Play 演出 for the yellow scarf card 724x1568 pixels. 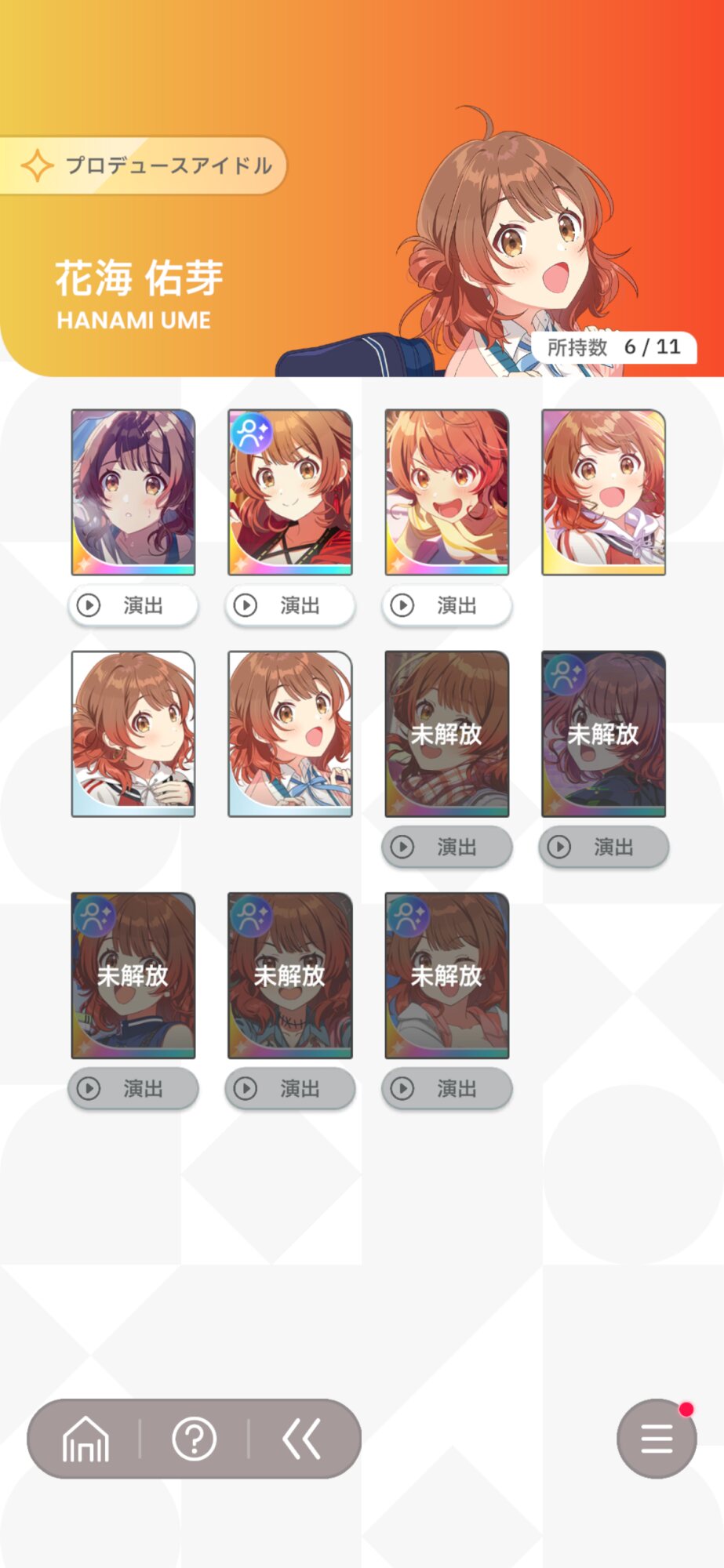tap(446, 605)
